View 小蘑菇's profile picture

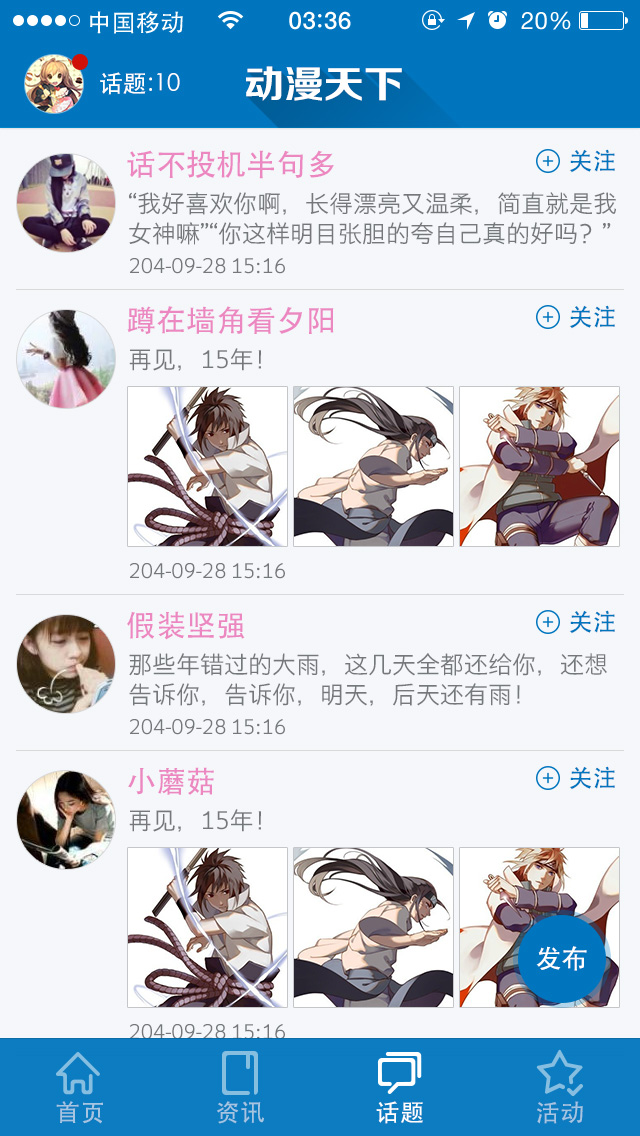pyautogui.click(x=66, y=820)
